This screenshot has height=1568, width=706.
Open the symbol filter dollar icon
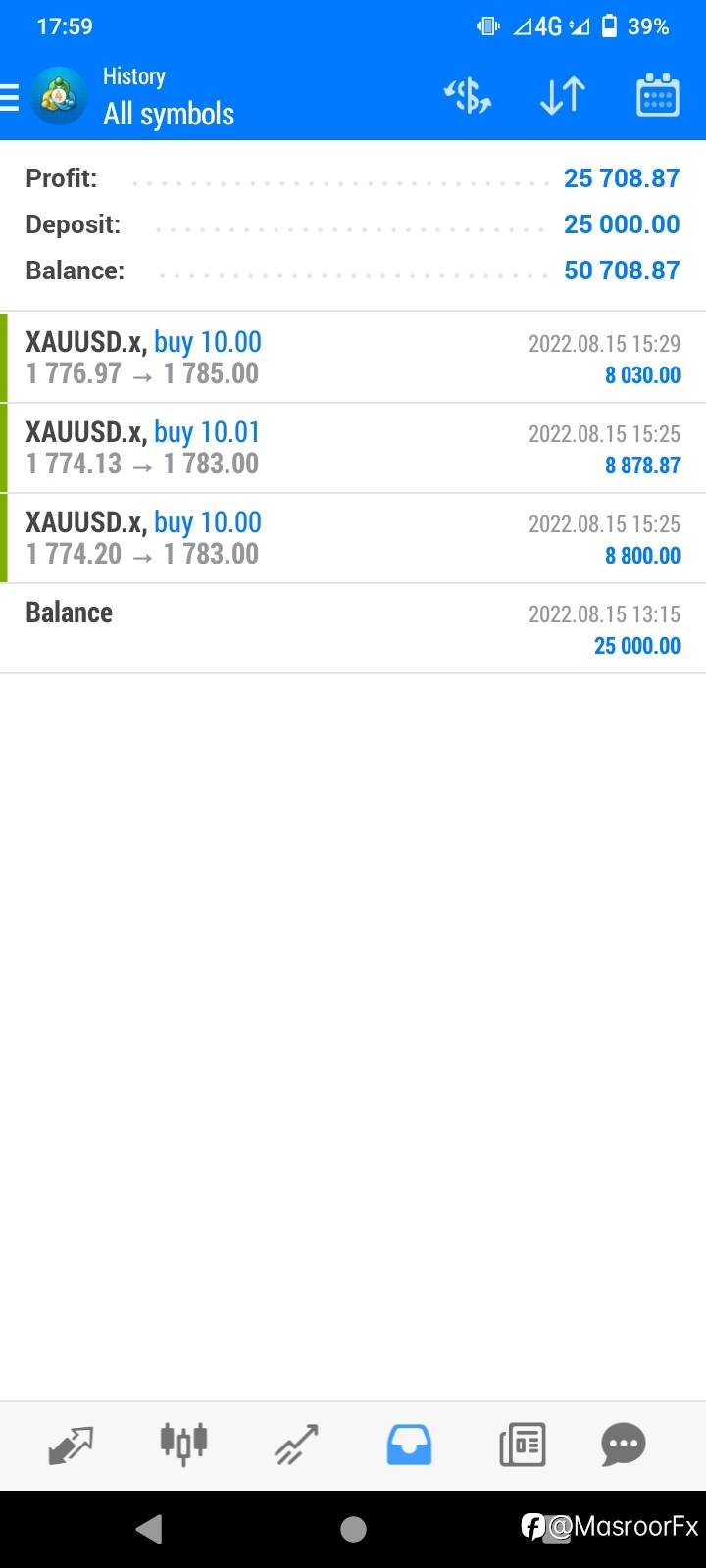pyautogui.click(x=467, y=96)
